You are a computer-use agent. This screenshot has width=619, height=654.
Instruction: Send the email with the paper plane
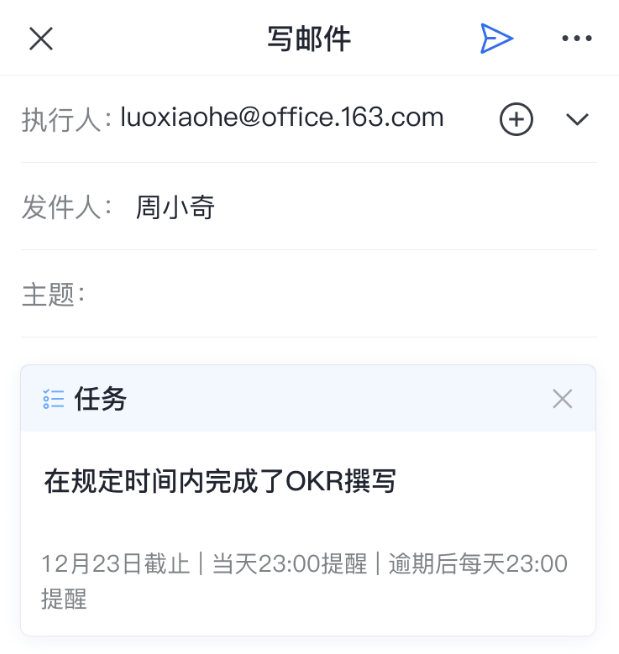tap(496, 39)
